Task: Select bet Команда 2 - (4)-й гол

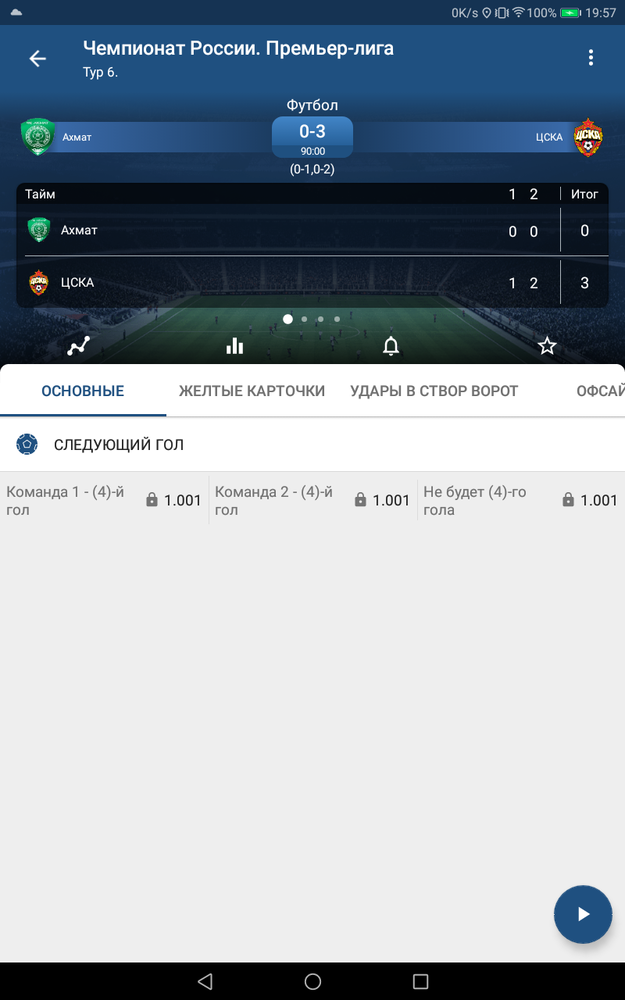Action: tap(312, 501)
